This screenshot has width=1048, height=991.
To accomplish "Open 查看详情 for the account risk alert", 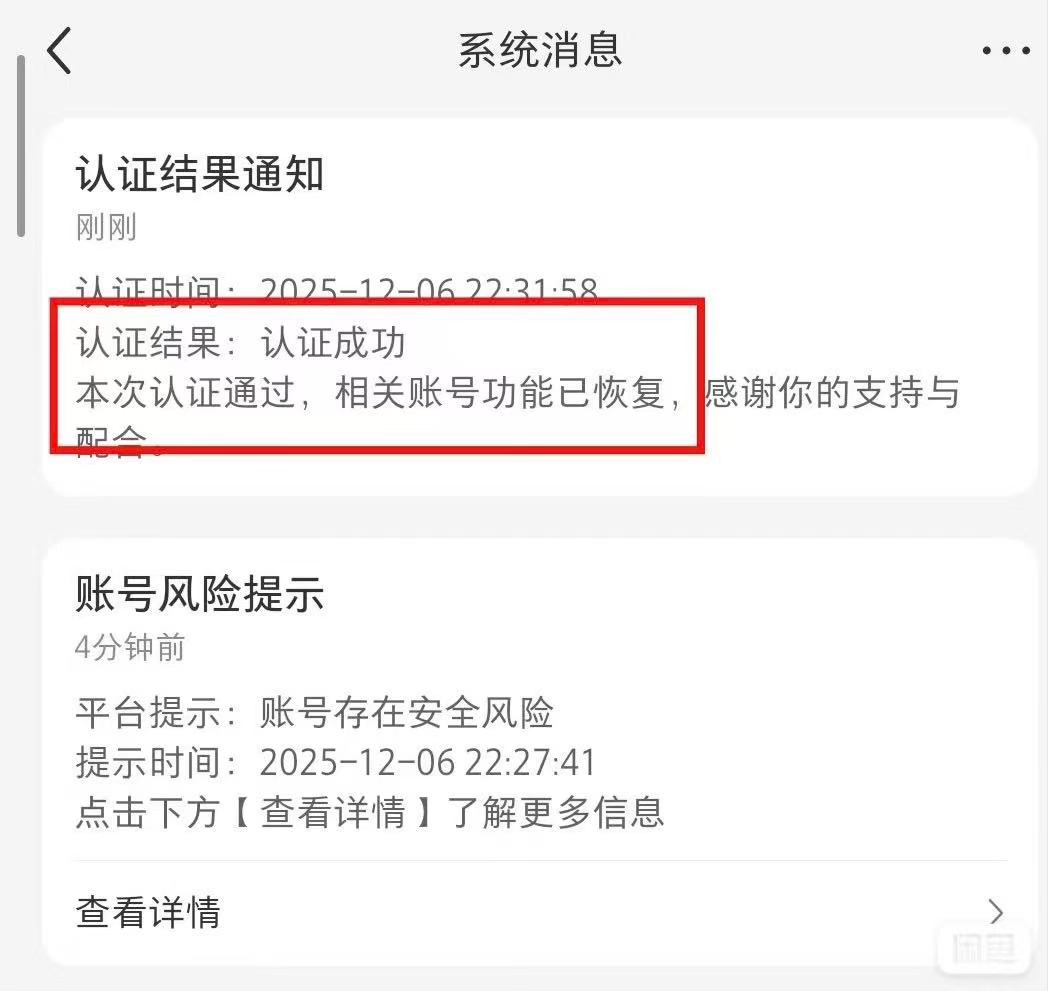I will coord(540,912).
